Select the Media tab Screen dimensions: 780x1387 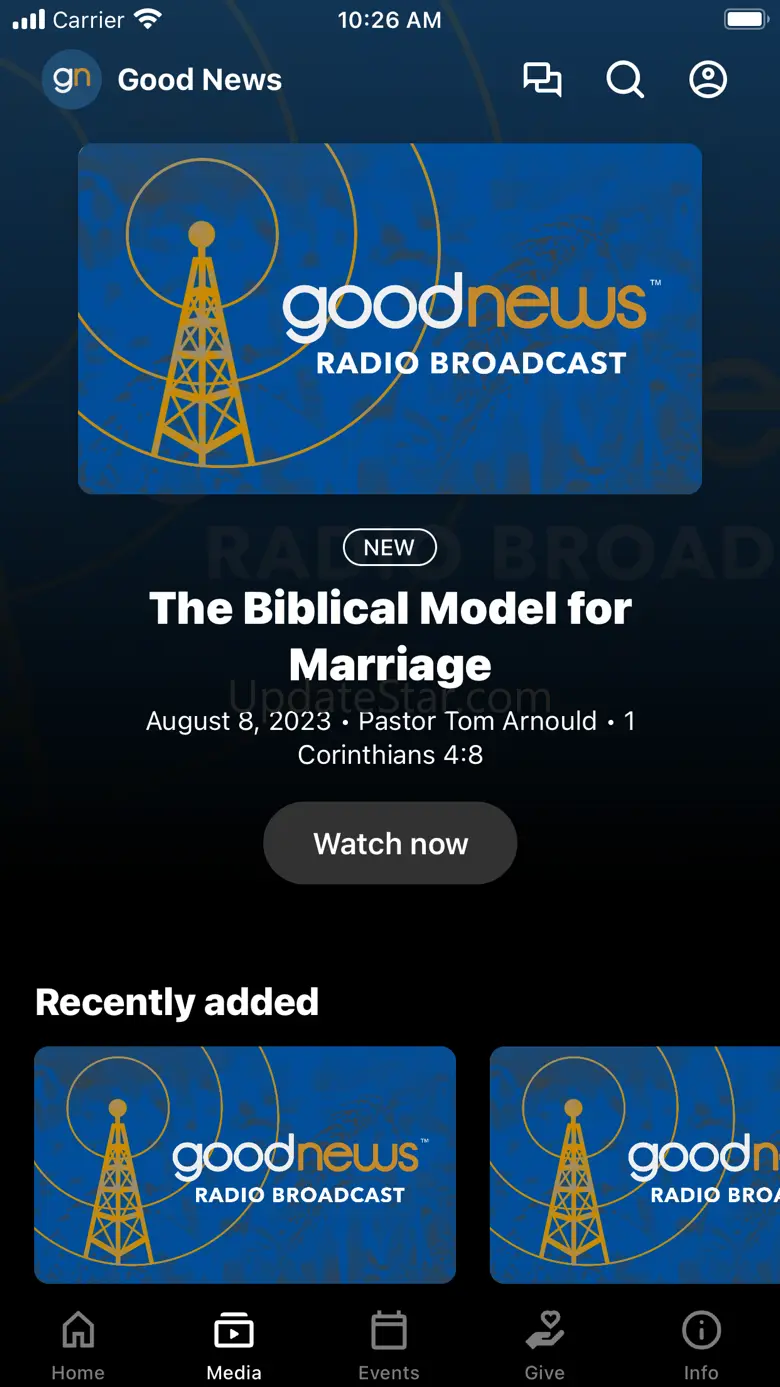point(234,1345)
